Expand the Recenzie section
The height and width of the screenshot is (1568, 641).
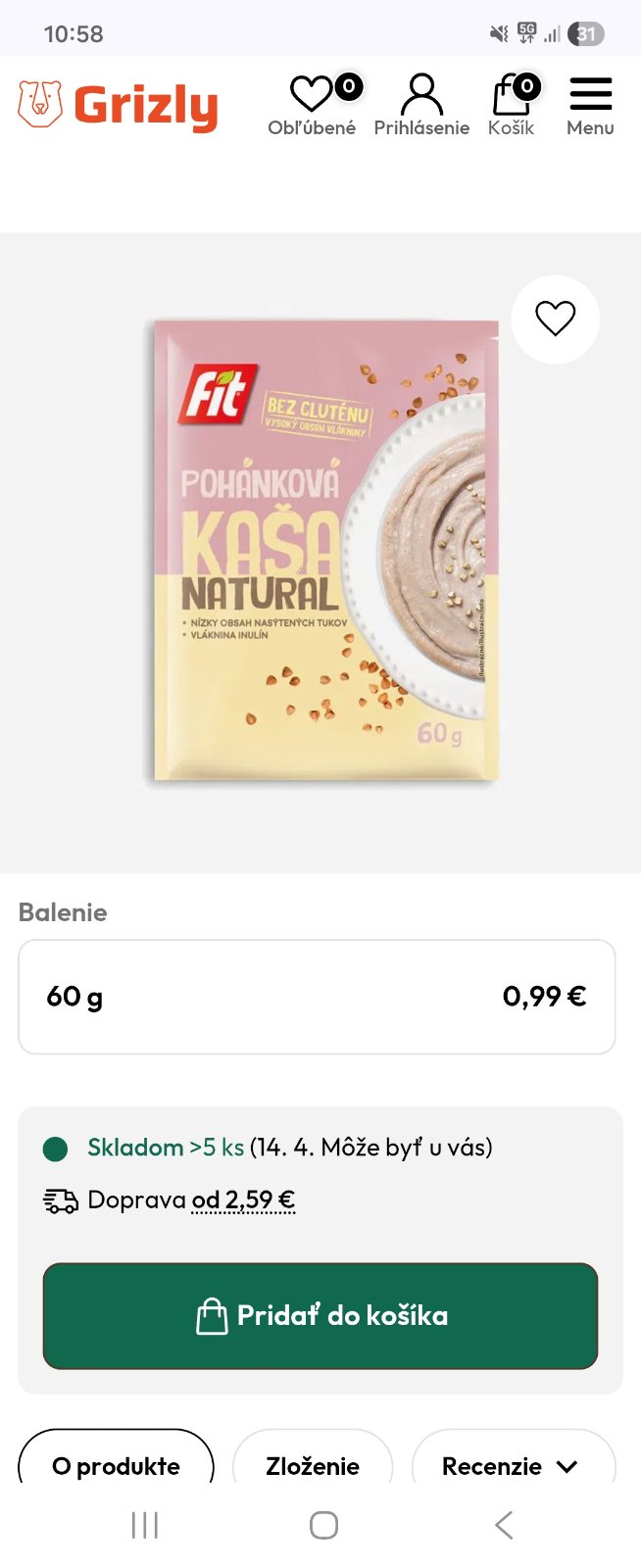510,1465
